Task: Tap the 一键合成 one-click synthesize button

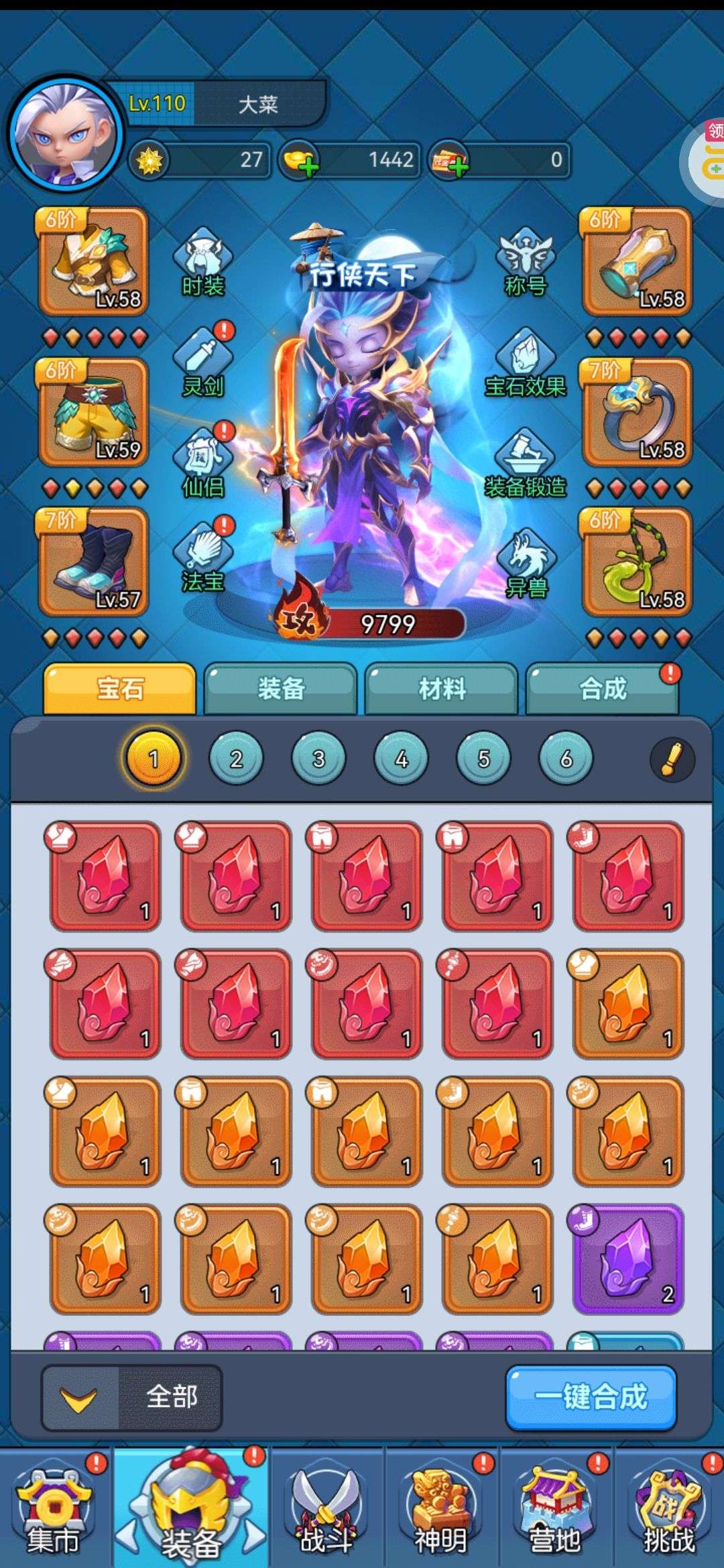Action: 591,1398
